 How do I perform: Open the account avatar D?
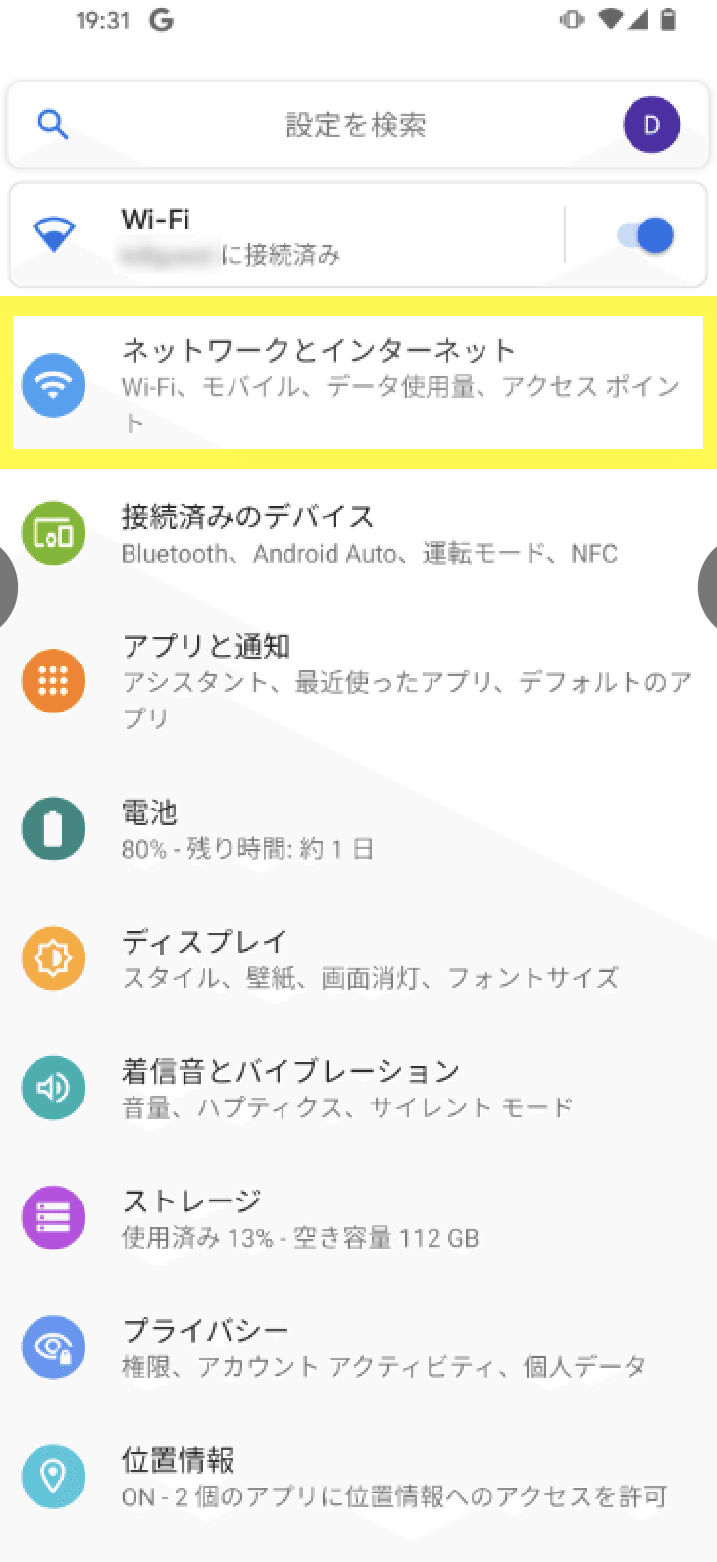651,125
